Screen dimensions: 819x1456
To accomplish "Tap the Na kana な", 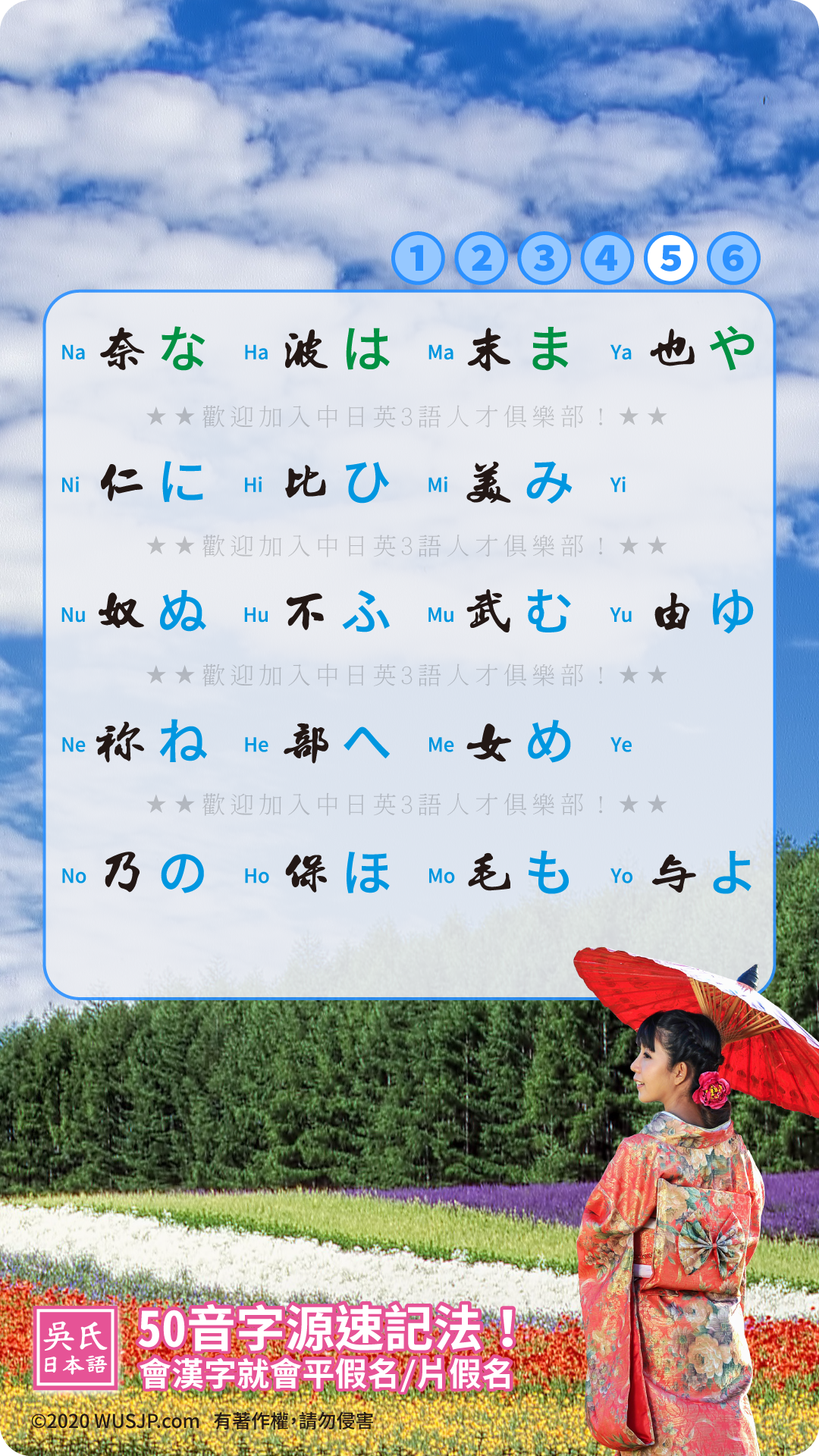I will (183, 350).
